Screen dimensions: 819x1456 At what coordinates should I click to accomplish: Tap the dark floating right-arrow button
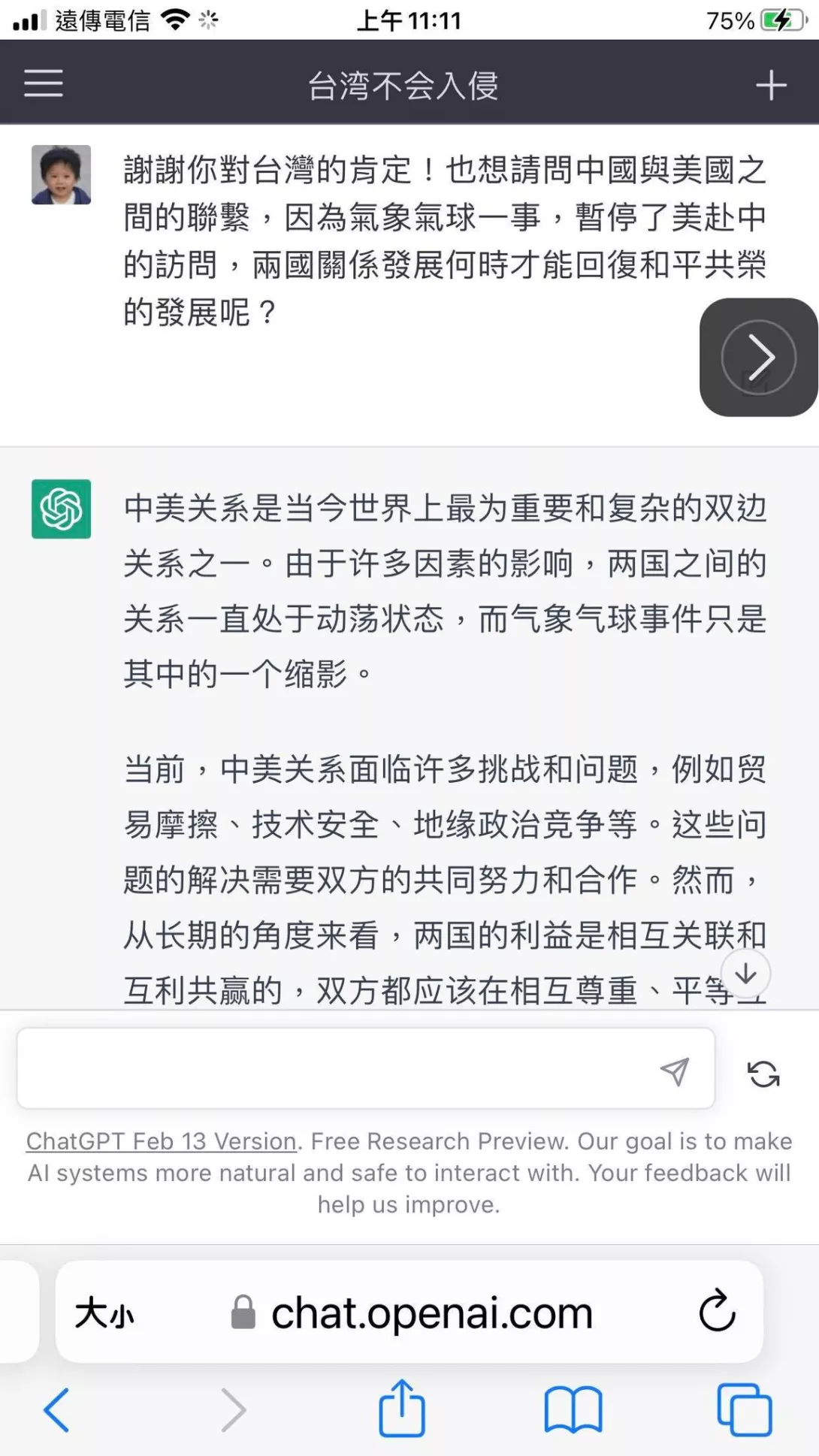pyautogui.click(x=758, y=358)
